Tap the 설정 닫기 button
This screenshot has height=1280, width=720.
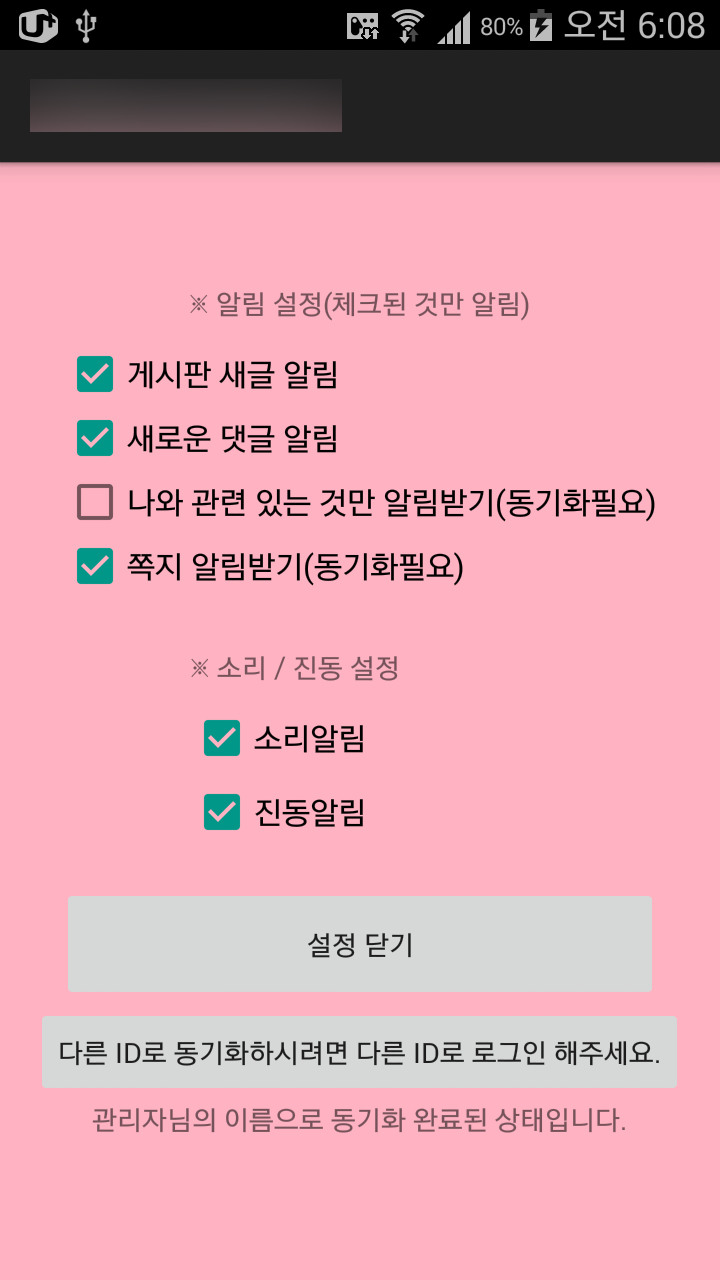click(x=360, y=944)
